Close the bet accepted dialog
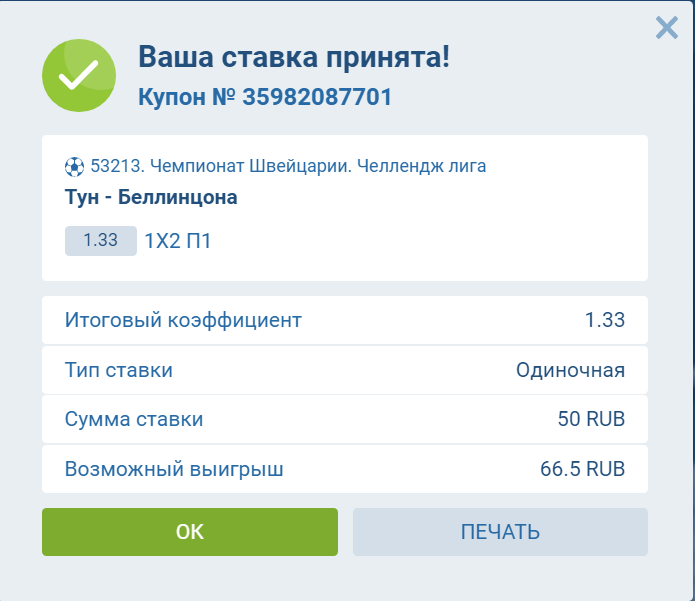Viewport: 695px width, 601px height. (x=666, y=28)
